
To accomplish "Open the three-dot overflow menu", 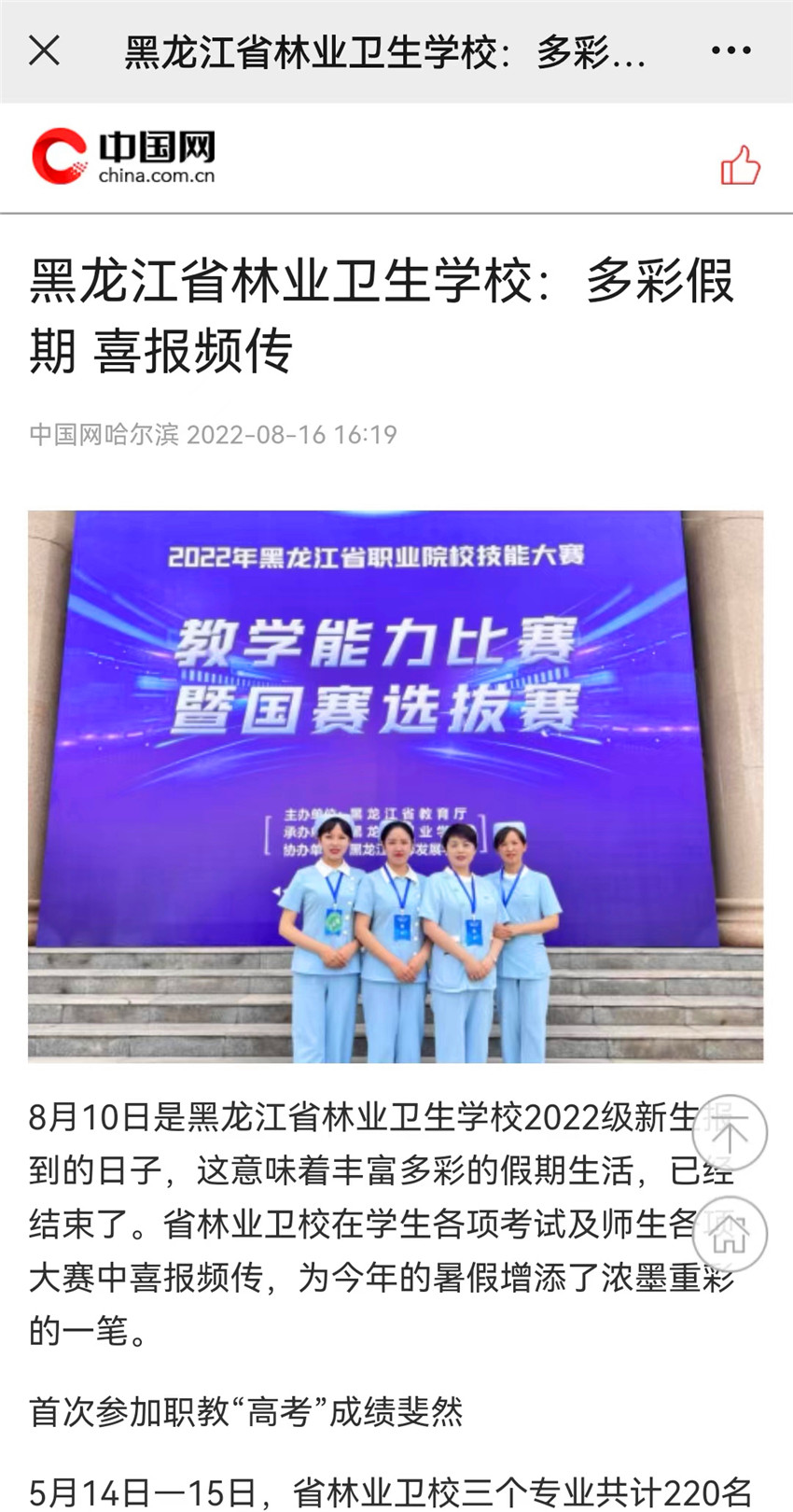I will pos(730,50).
